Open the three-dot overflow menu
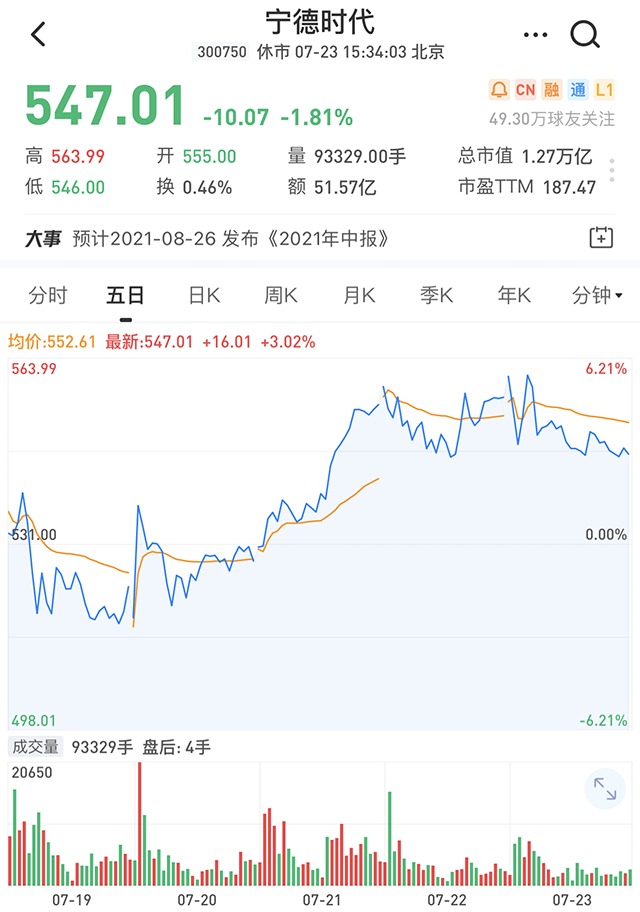This screenshot has height=912, width=640. click(x=536, y=35)
